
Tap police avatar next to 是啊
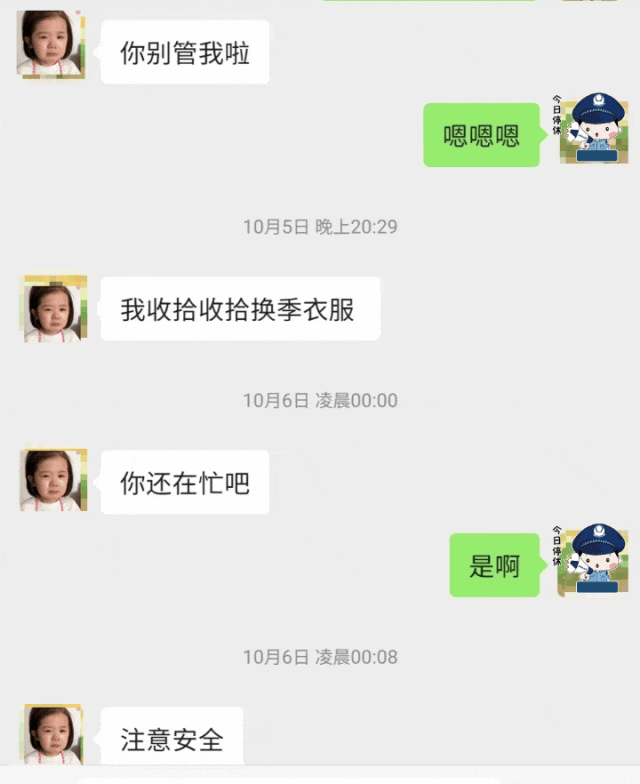593,561
